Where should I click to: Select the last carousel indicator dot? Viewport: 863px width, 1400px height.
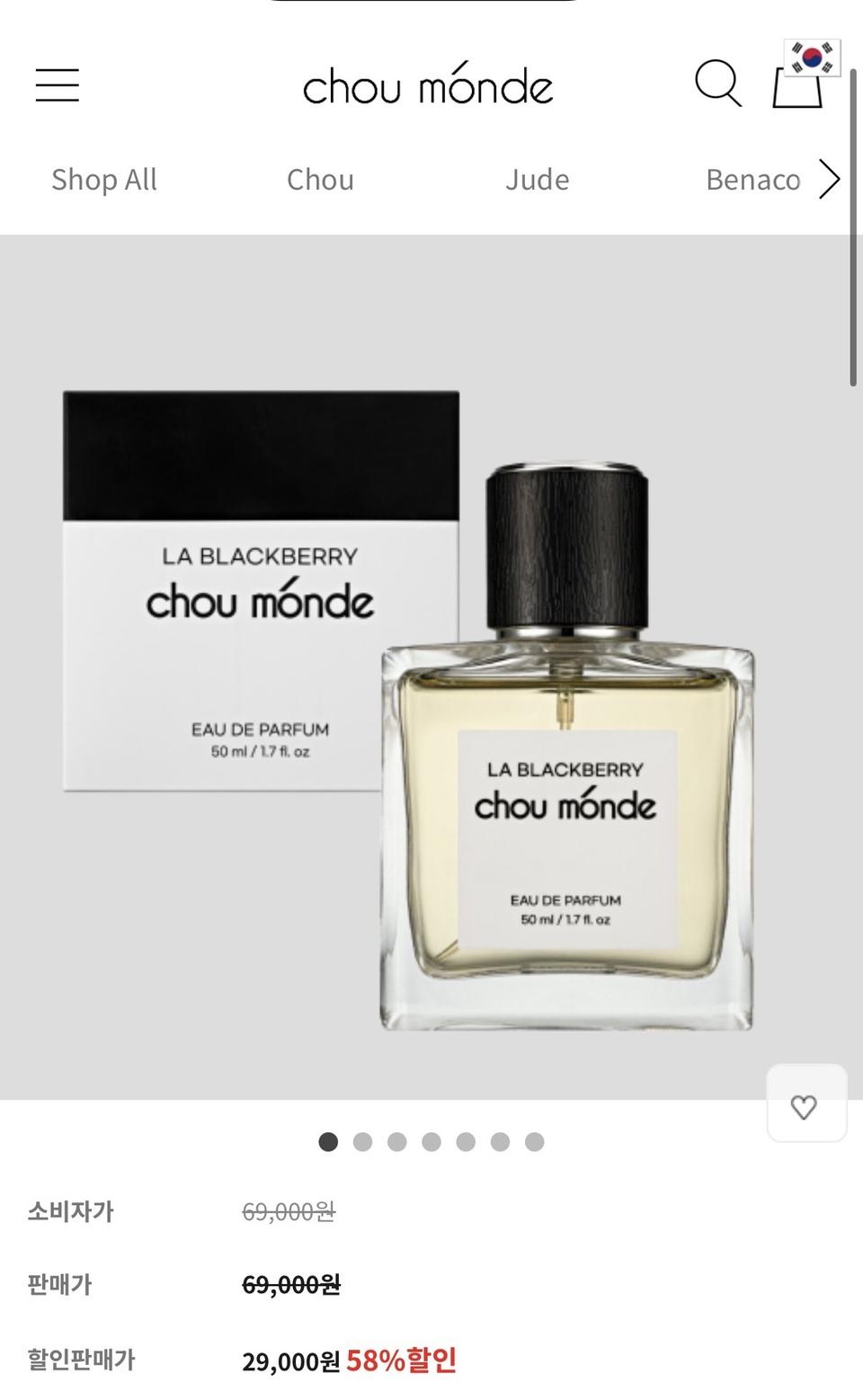pos(534,1141)
